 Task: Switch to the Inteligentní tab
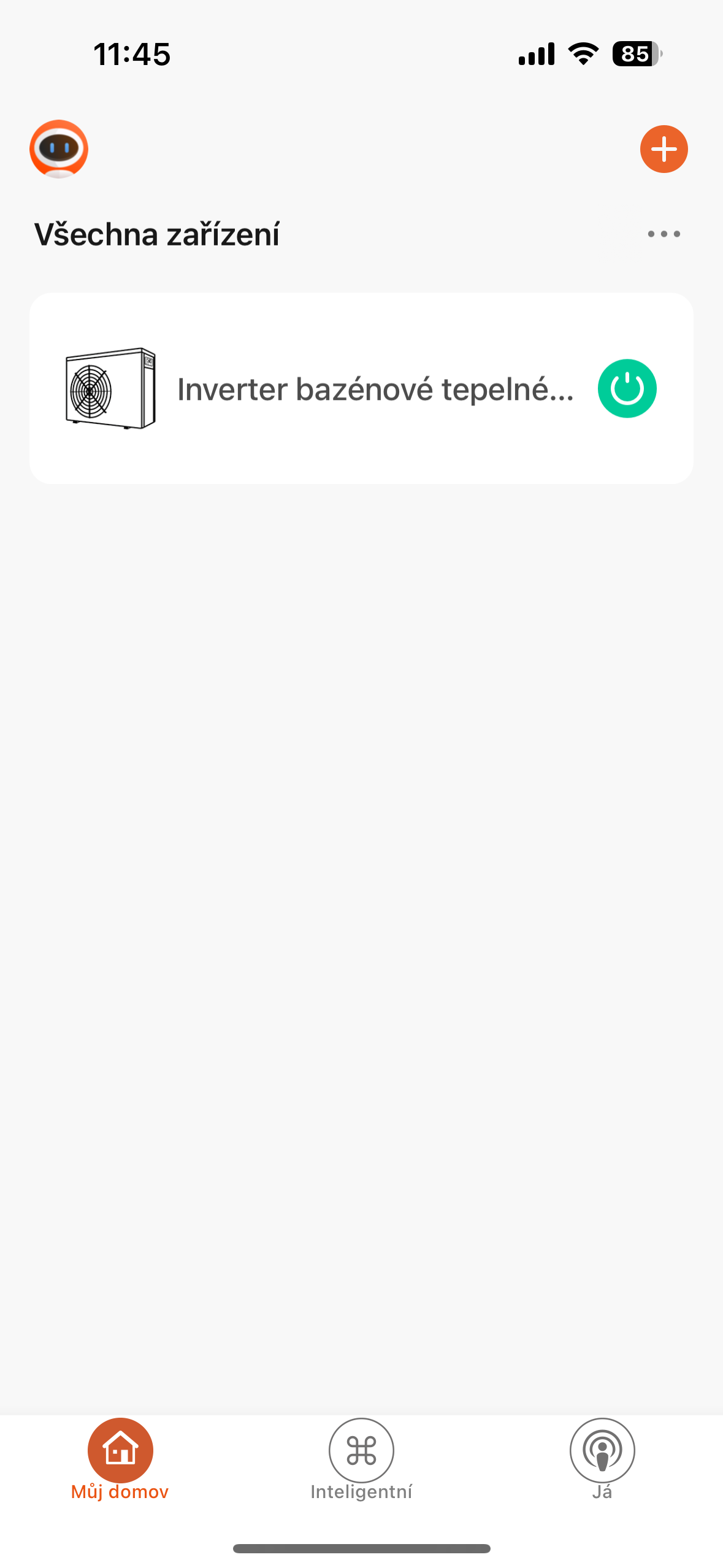[x=361, y=1460]
